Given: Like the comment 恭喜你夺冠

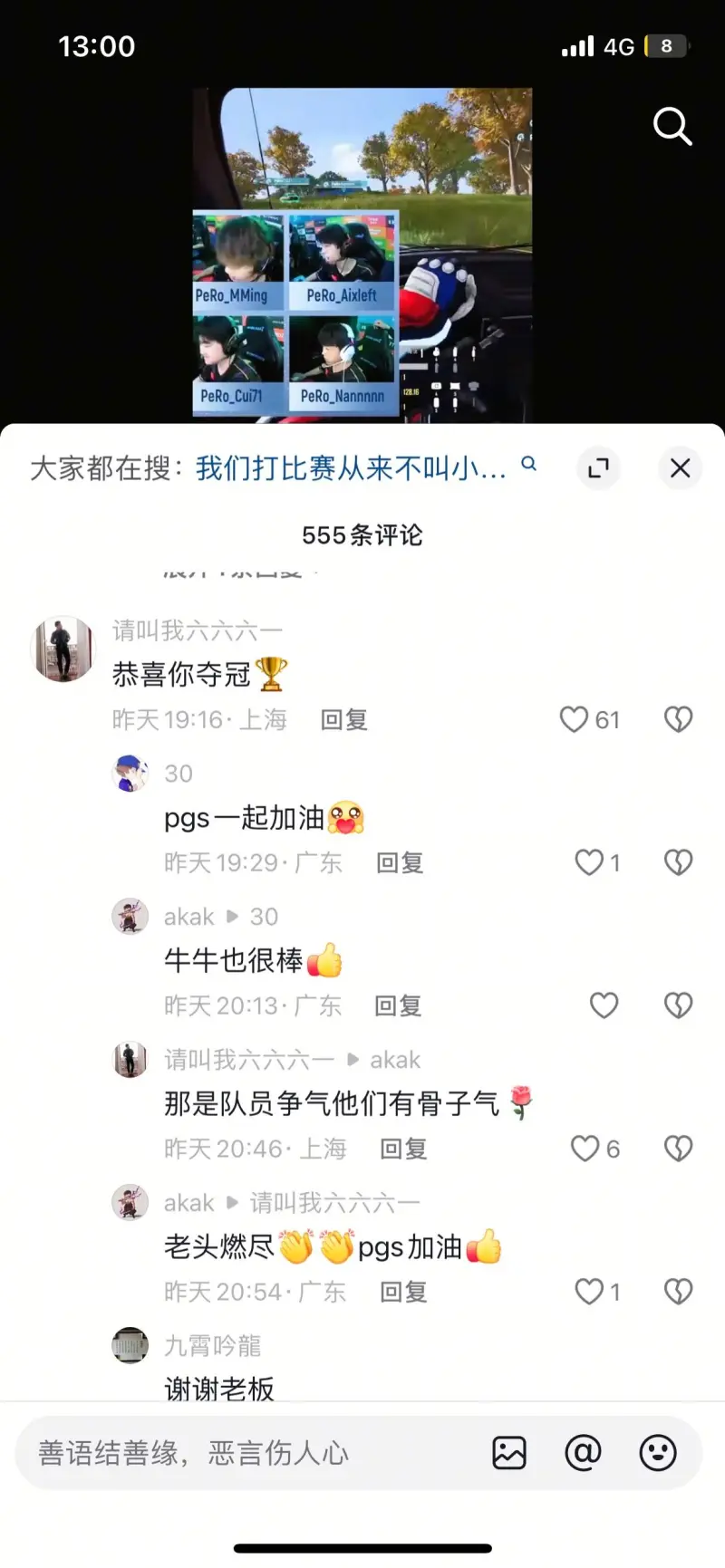Looking at the screenshot, I should point(575,719).
